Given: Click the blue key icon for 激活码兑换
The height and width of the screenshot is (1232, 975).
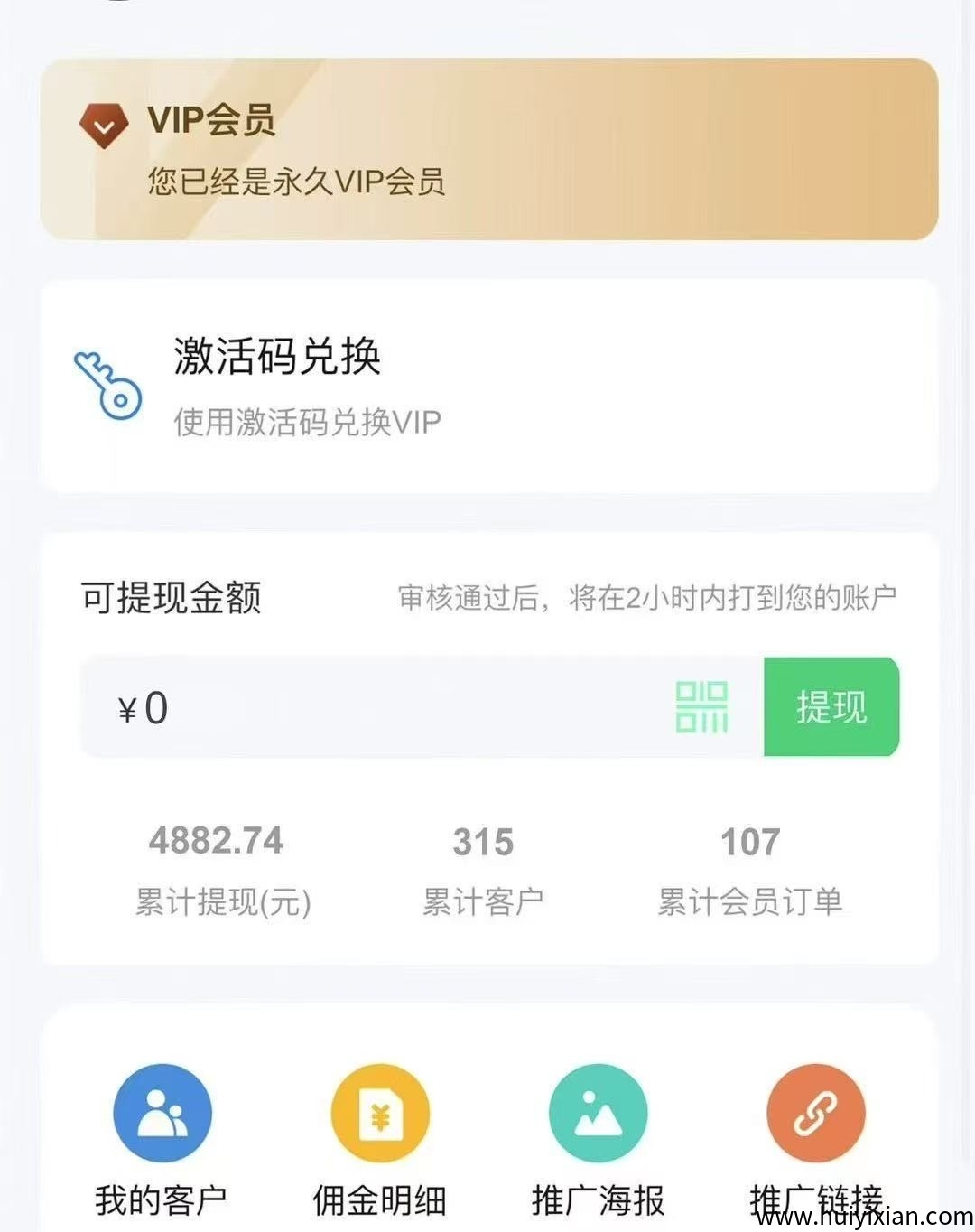Looking at the screenshot, I should (107, 383).
